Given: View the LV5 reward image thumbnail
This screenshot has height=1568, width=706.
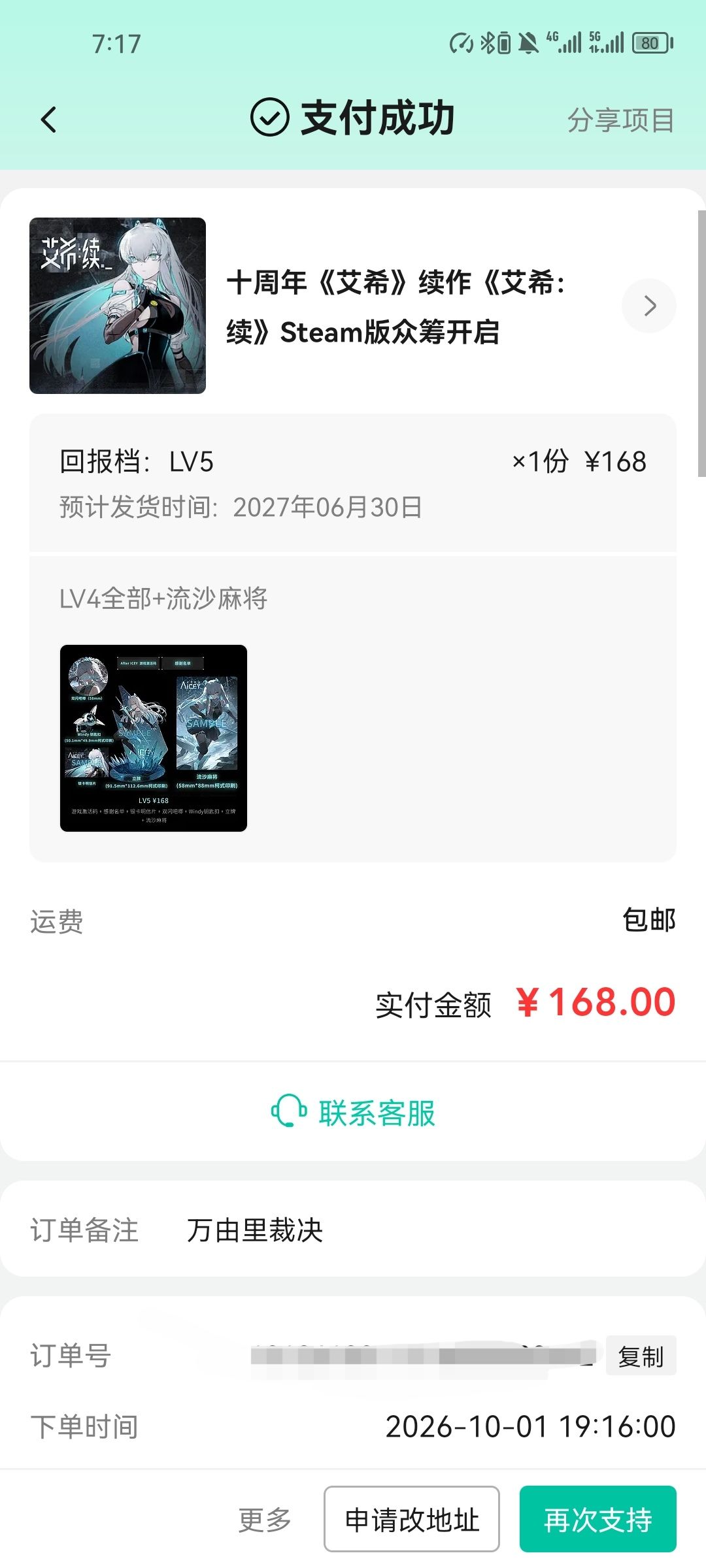Looking at the screenshot, I should coord(154,738).
